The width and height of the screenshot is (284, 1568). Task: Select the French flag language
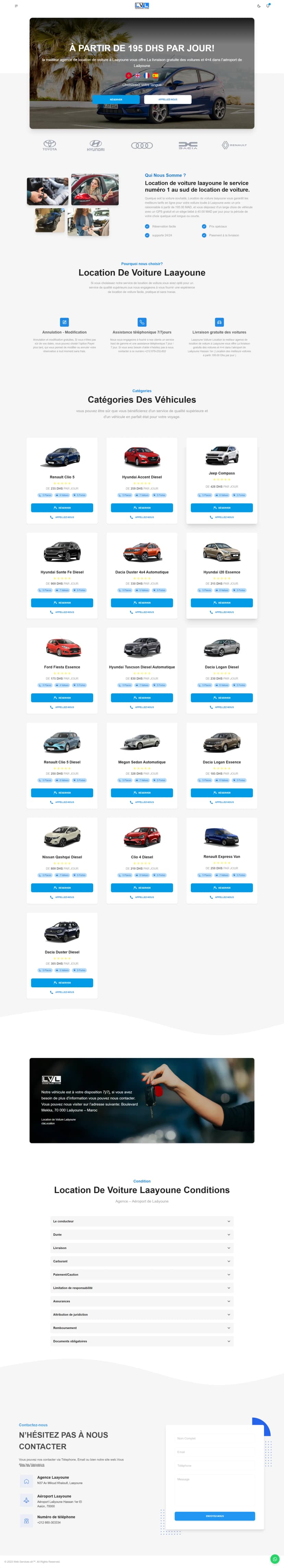(146, 76)
